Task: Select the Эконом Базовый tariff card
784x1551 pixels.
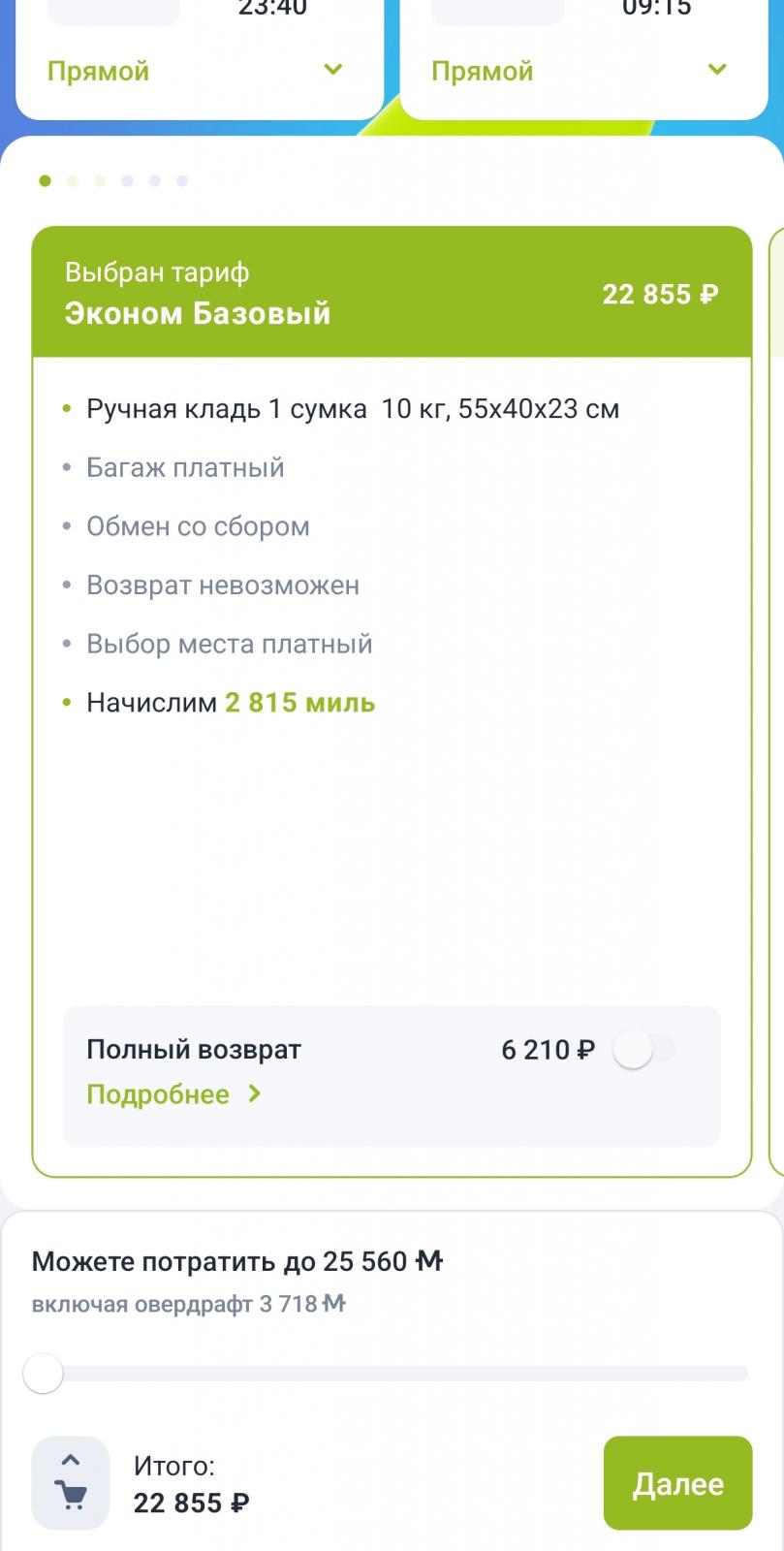Action: [x=392, y=702]
